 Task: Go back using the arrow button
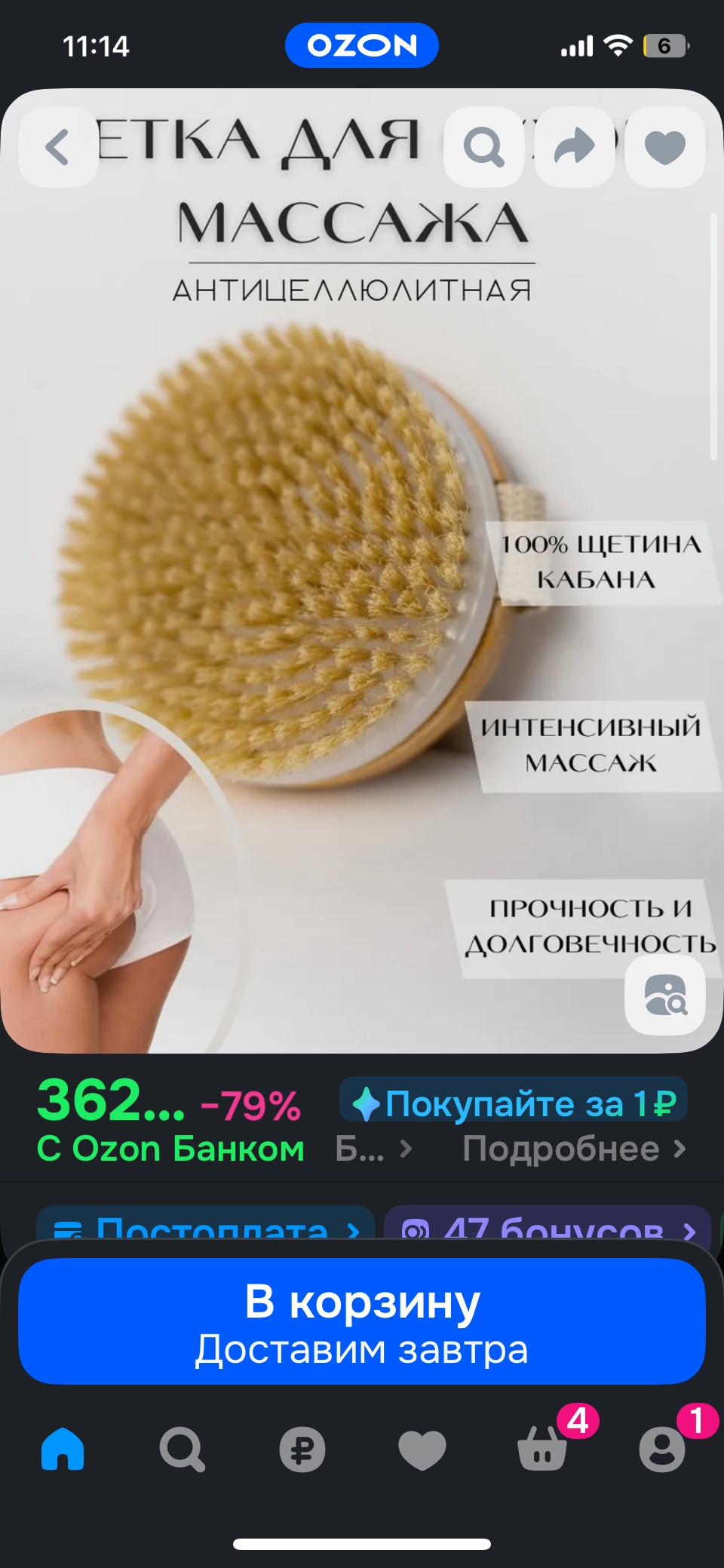click(59, 147)
